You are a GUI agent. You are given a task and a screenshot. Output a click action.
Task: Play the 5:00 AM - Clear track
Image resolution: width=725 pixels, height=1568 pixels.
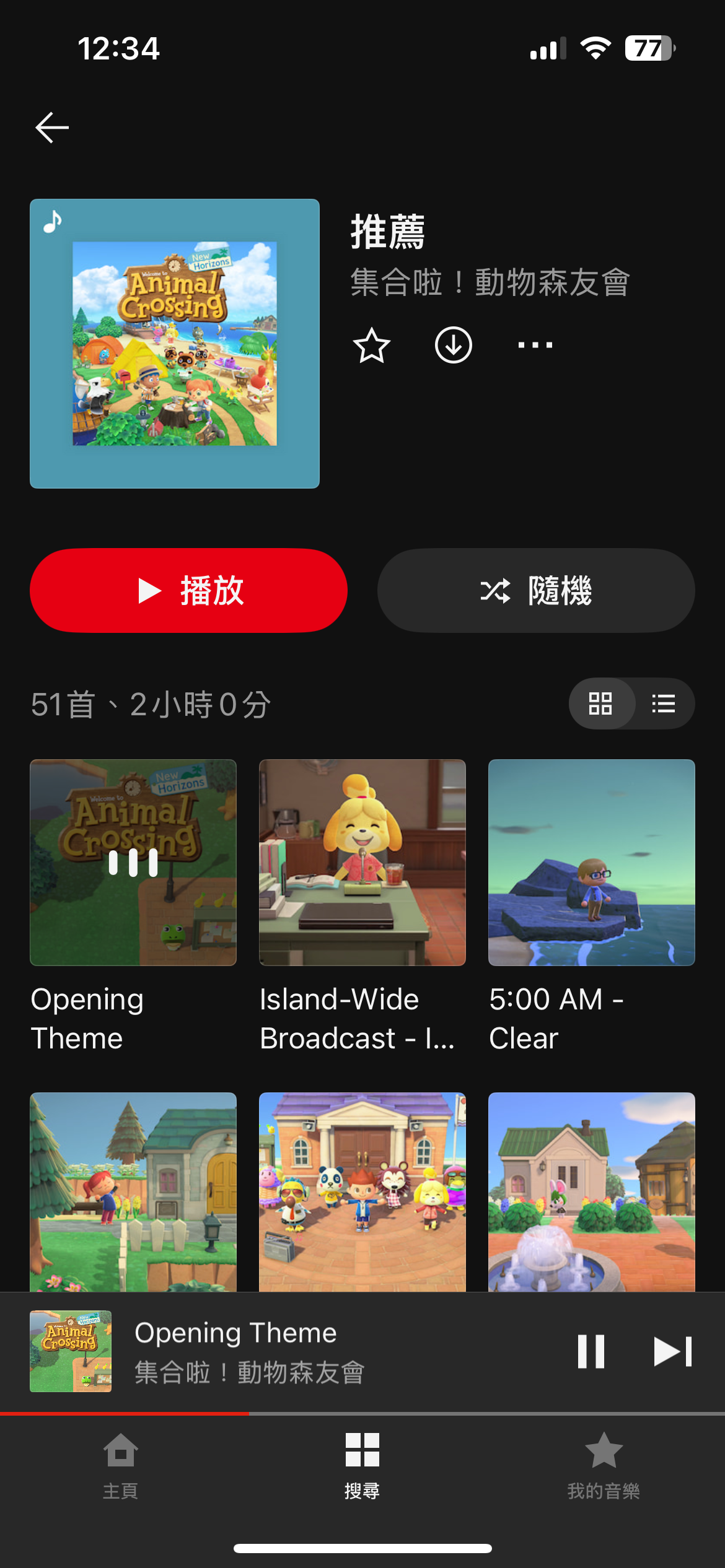point(592,863)
